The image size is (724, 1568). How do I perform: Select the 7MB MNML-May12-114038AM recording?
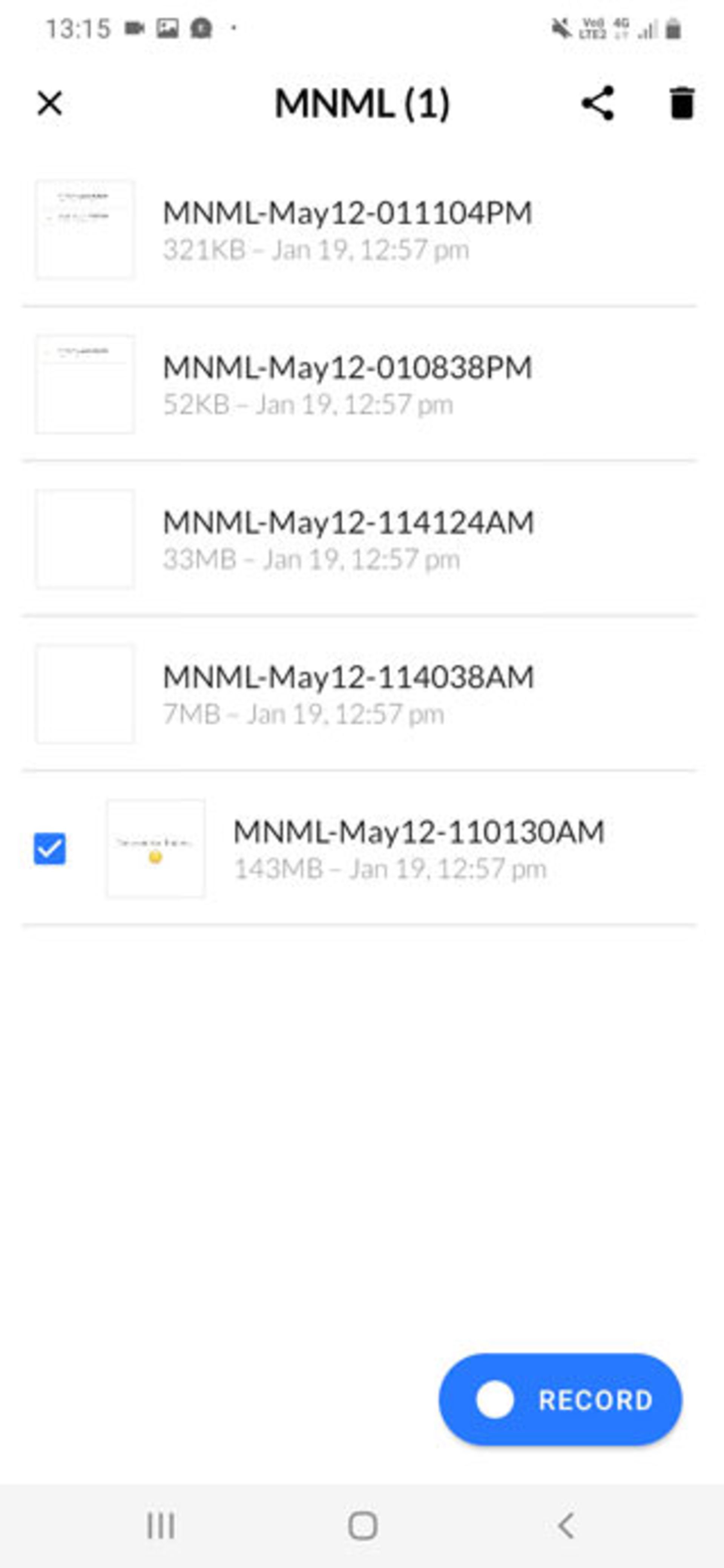pos(359,693)
